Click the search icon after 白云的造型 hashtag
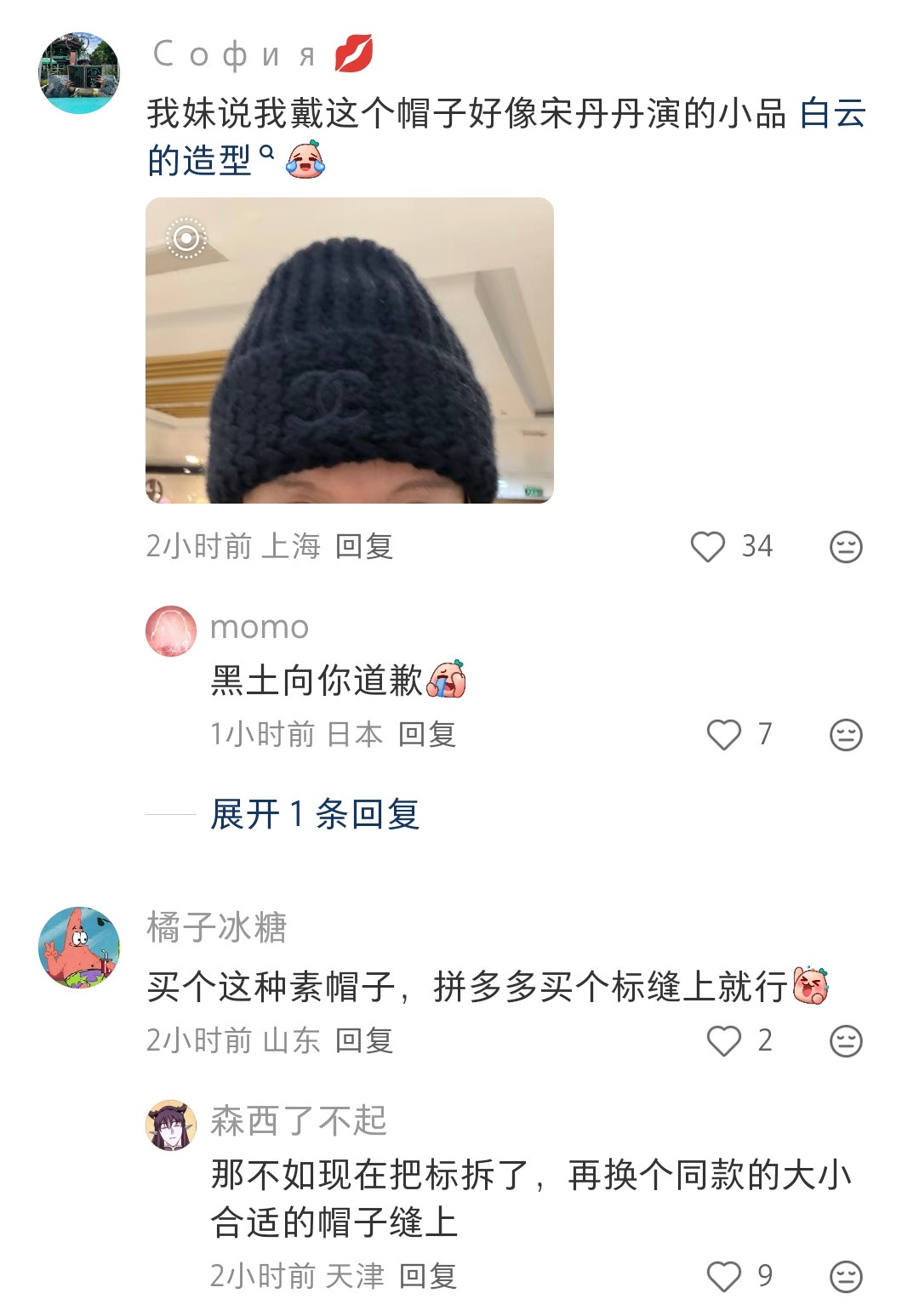 (x=268, y=154)
